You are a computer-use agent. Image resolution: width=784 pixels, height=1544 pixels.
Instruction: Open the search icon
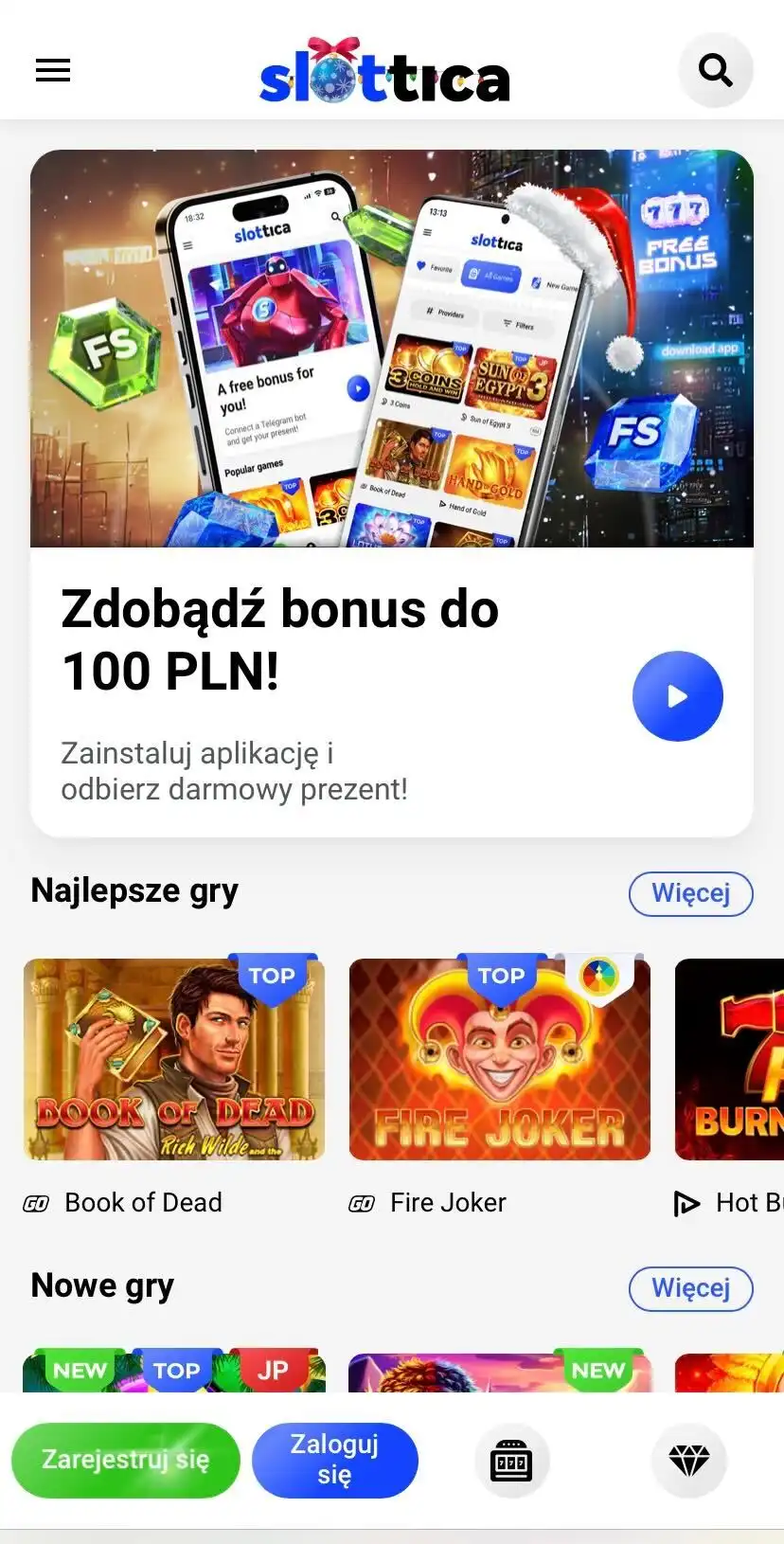[715, 70]
